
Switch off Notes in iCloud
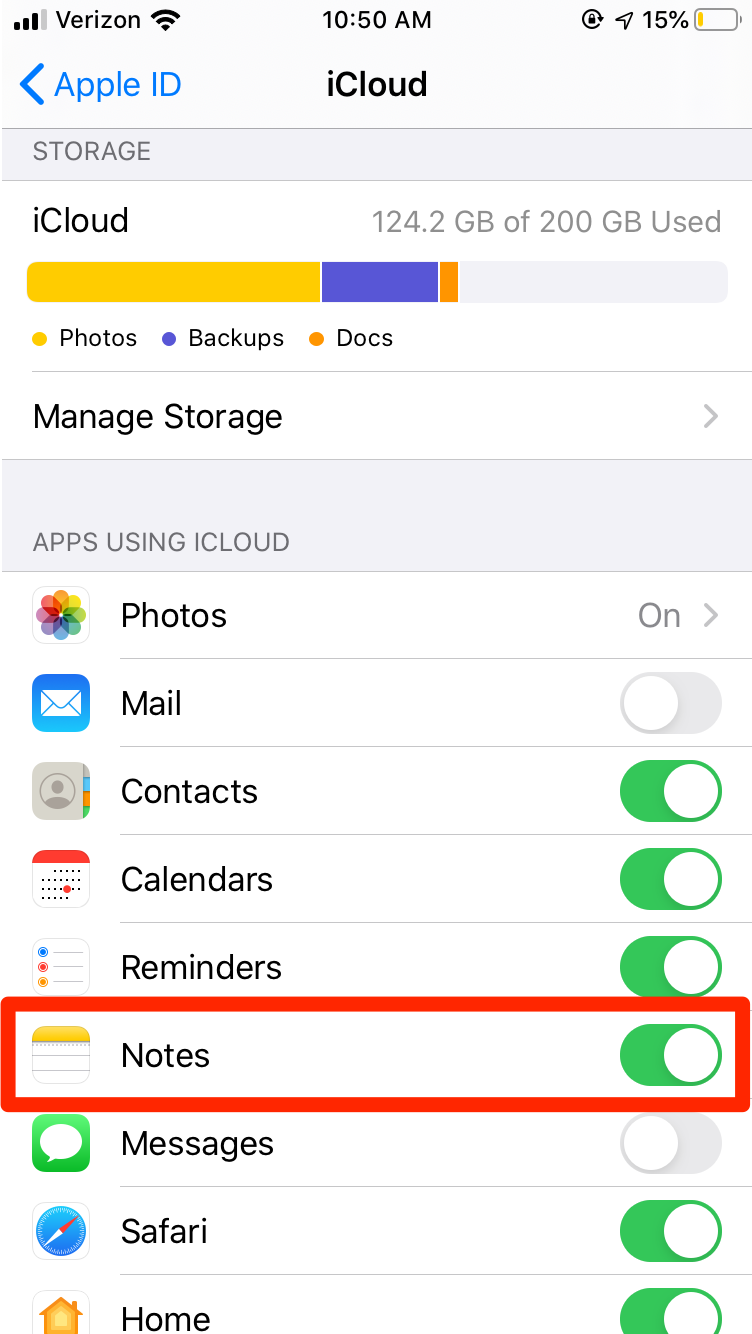pyautogui.click(x=670, y=1055)
